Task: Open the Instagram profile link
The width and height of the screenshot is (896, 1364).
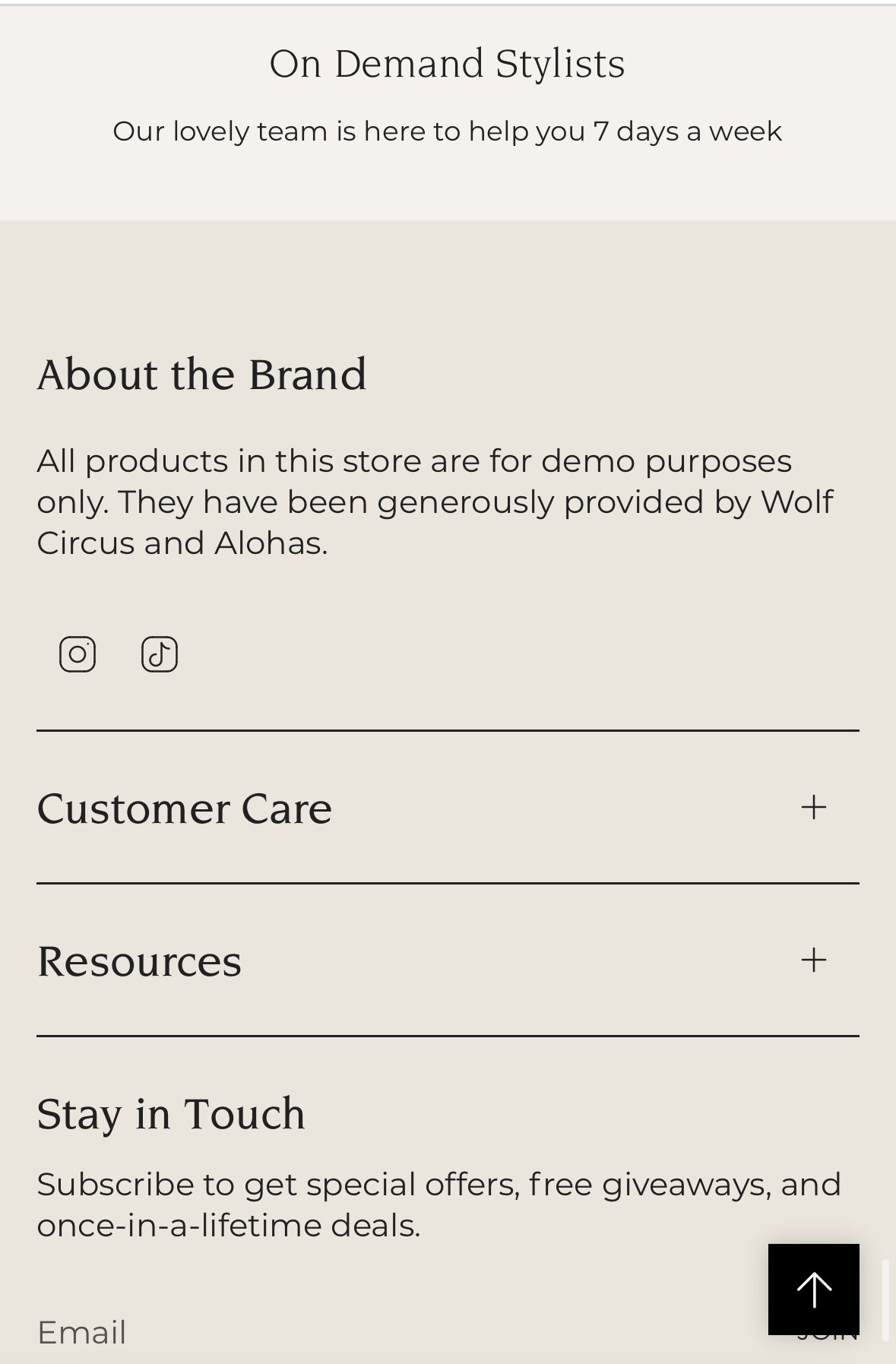Action: (x=78, y=654)
